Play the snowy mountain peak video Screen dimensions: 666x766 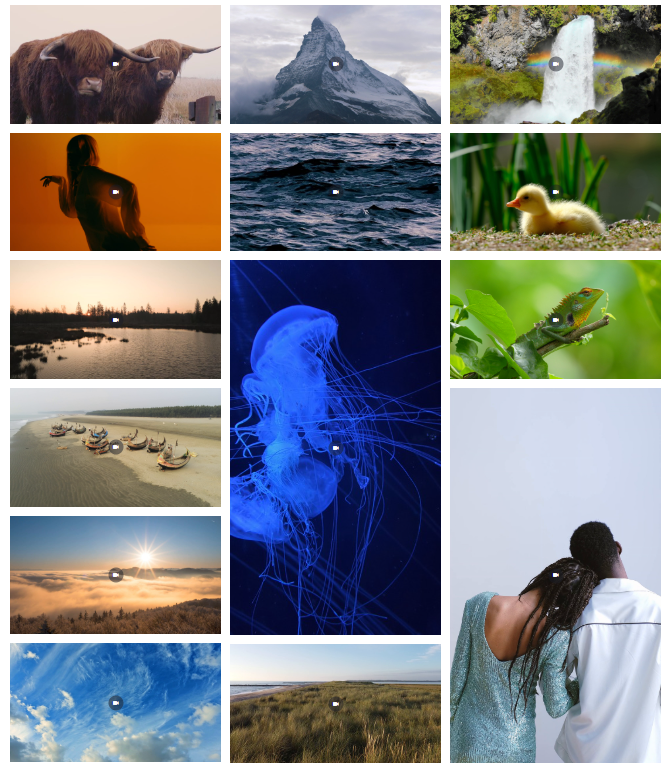pyautogui.click(x=335, y=64)
